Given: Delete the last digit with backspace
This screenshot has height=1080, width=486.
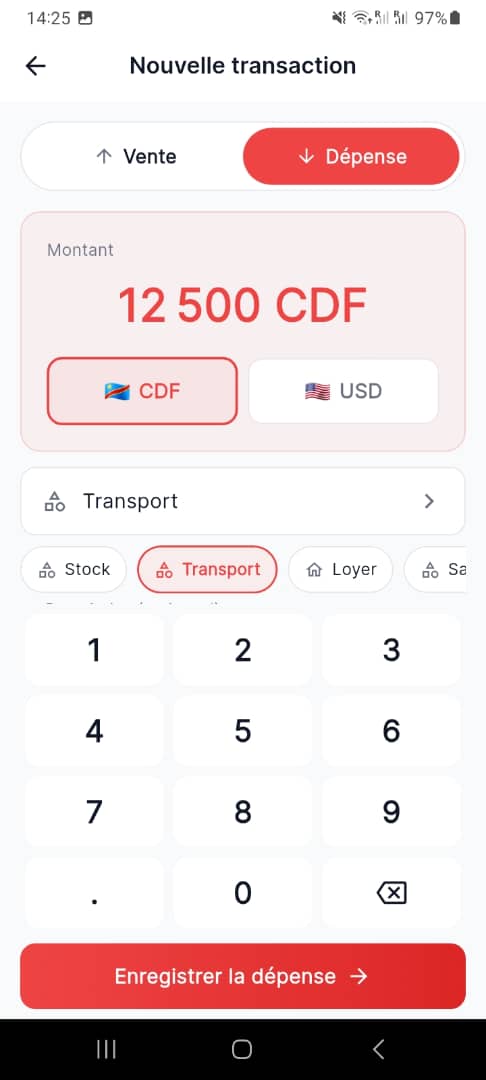Looking at the screenshot, I should coord(391,893).
